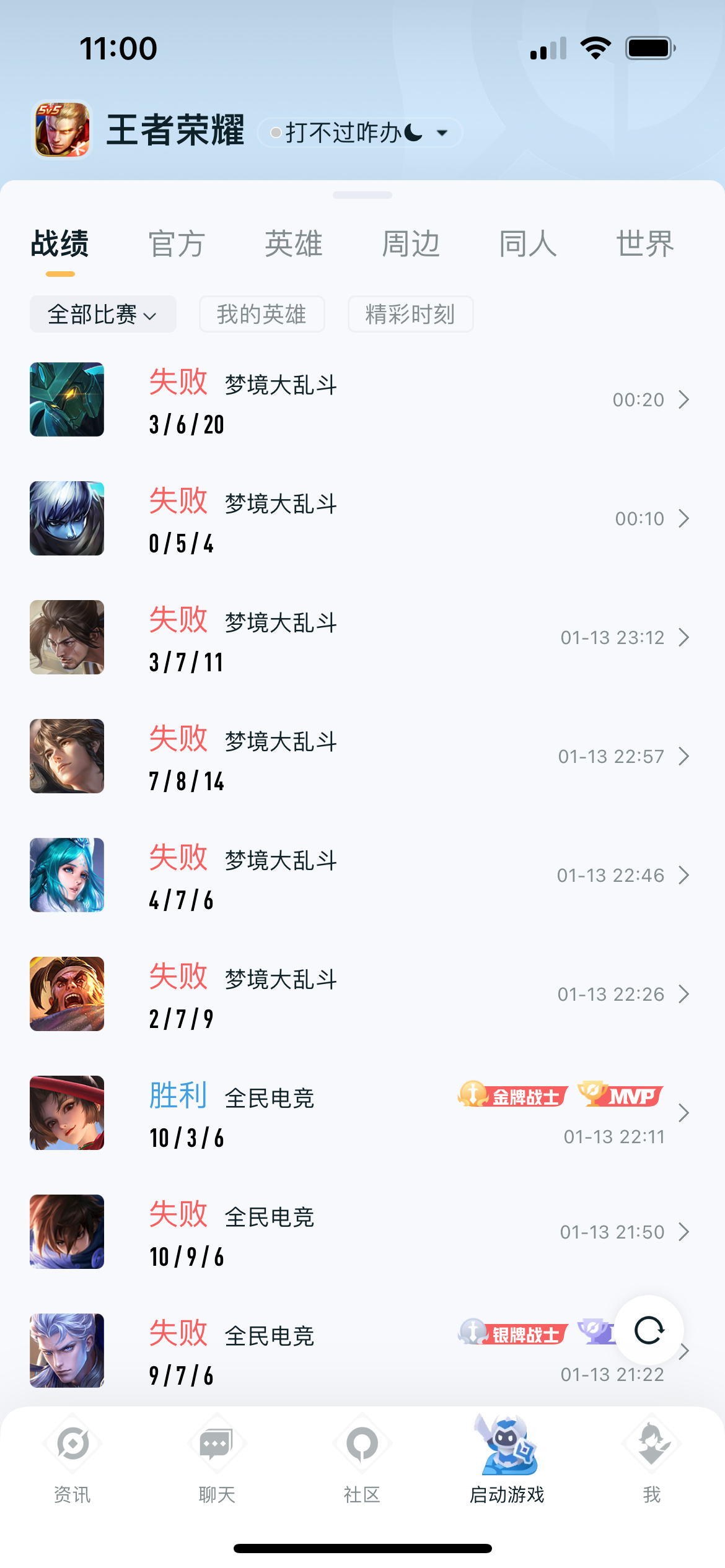Open the 打不过咋办 account dropdown
Viewport: 725px width, 1568px height.
pos(359,133)
